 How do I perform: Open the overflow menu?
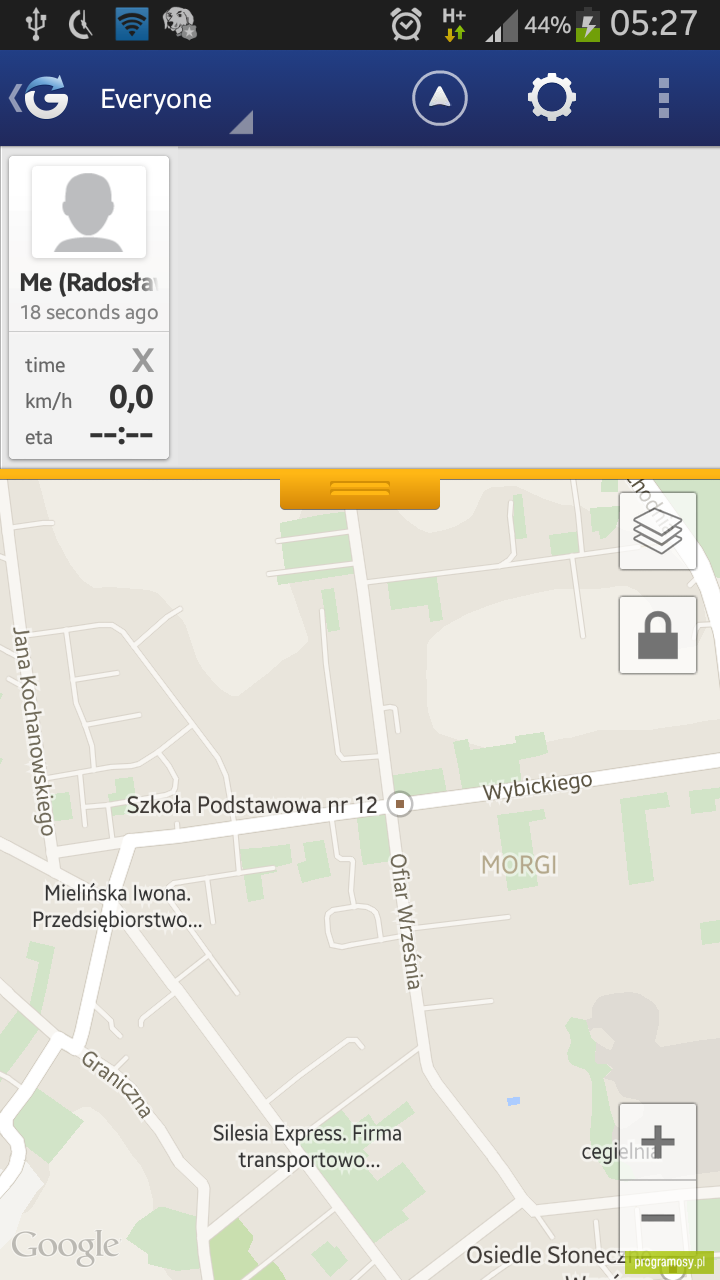point(664,98)
